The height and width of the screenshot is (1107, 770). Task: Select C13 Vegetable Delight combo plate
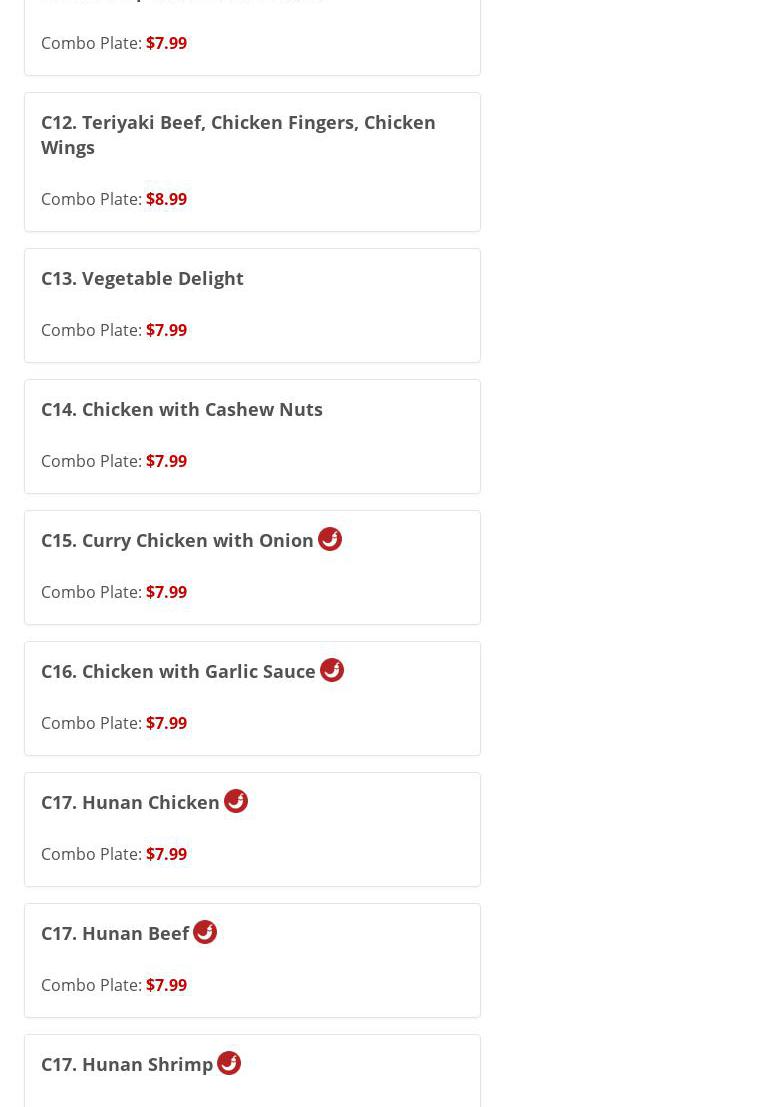(142, 279)
